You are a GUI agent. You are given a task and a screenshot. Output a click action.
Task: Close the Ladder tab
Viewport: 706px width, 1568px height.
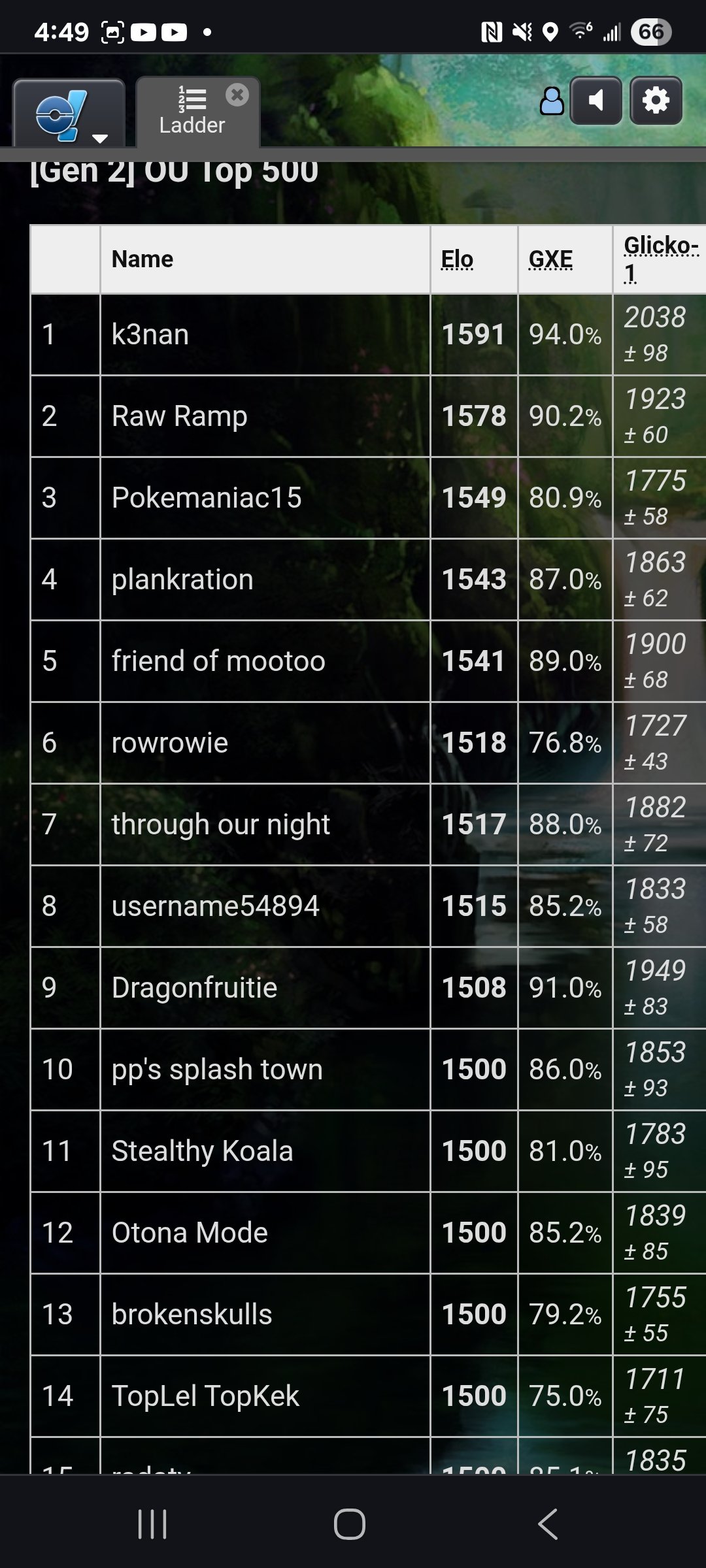[x=237, y=95]
